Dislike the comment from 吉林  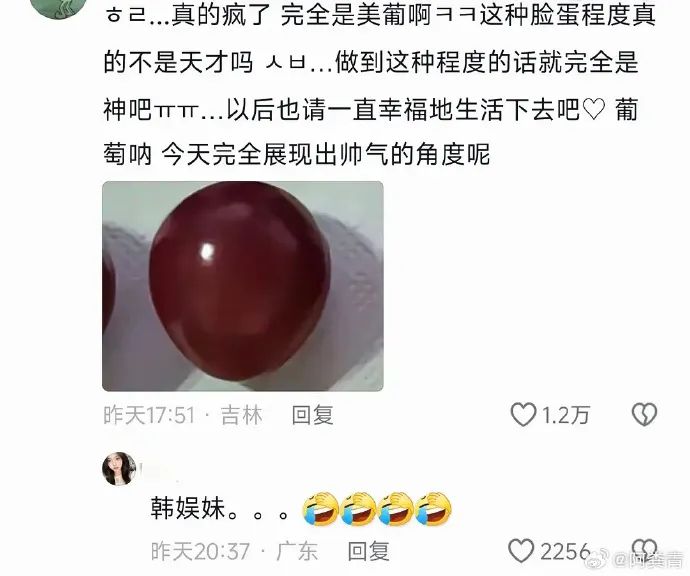644,414
